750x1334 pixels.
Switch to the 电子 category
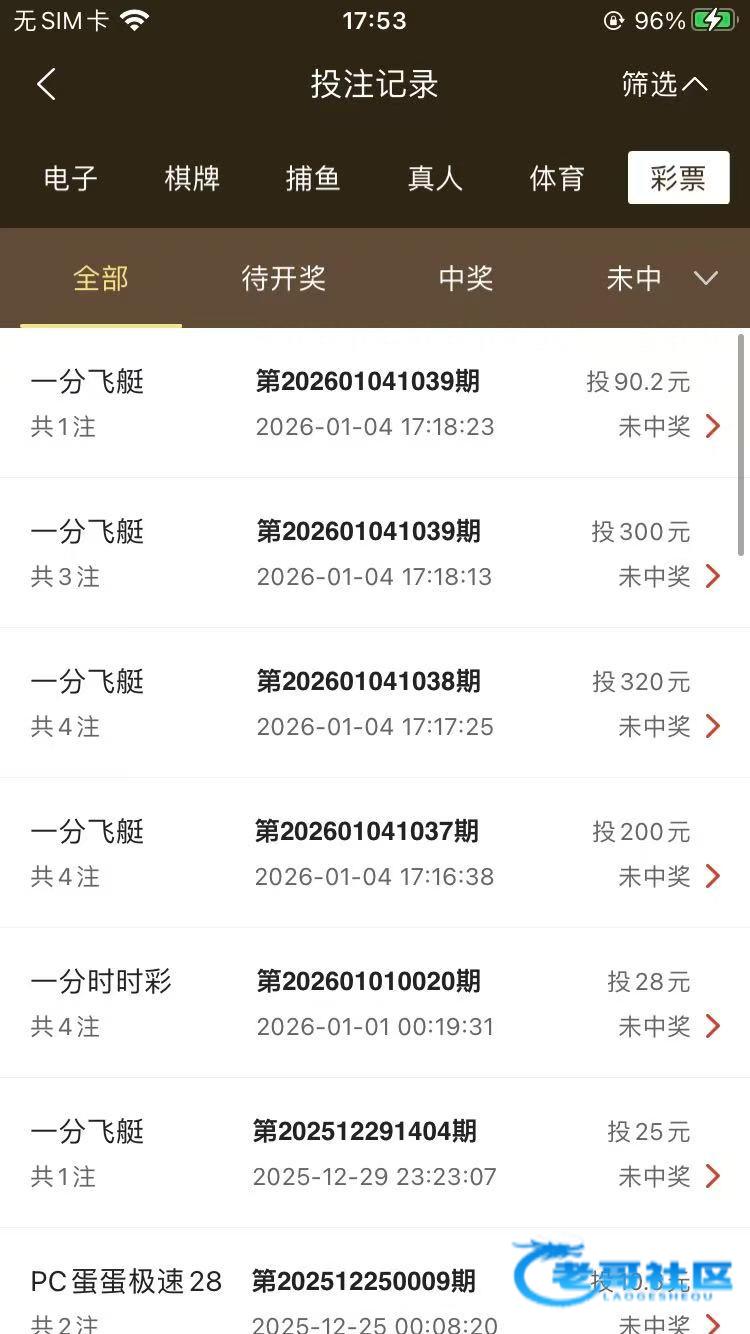70,179
